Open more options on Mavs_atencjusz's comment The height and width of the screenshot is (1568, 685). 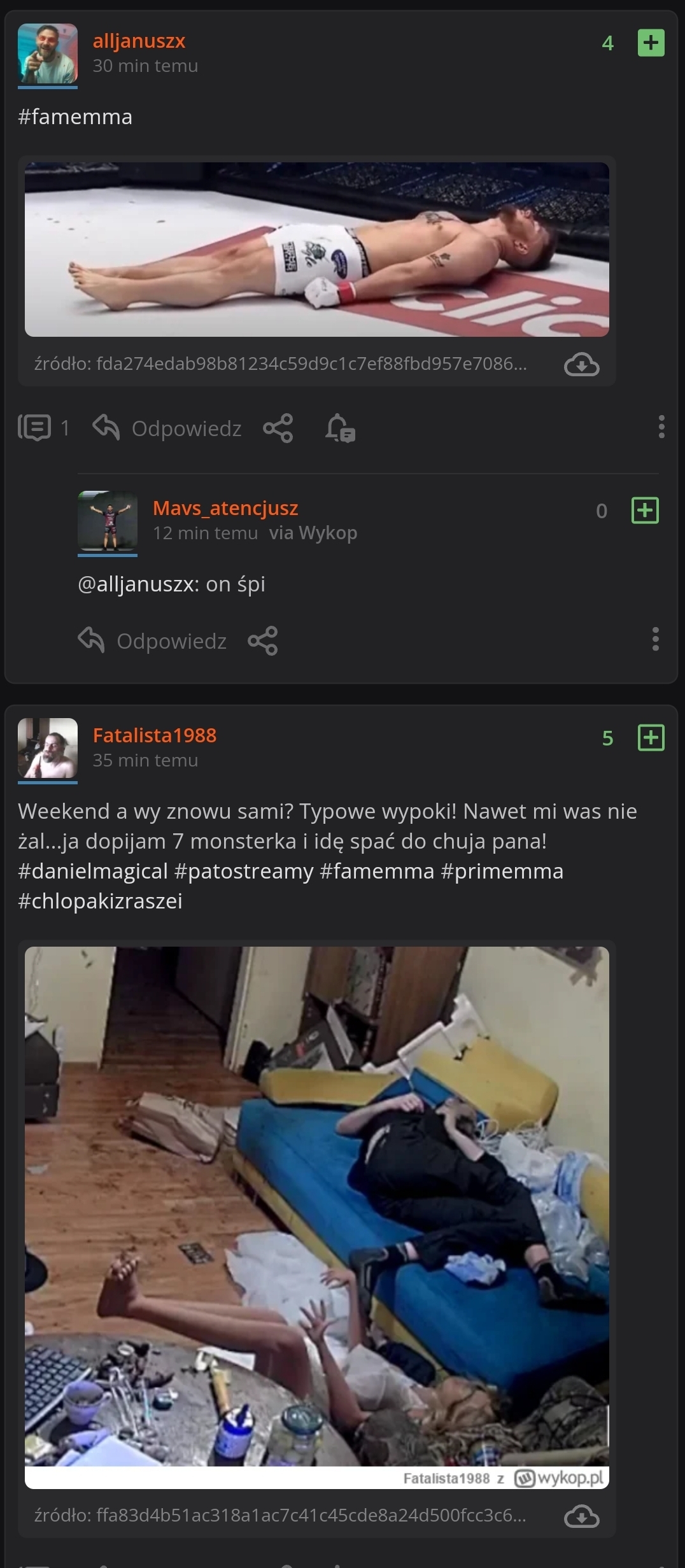pyautogui.click(x=655, y=639)
